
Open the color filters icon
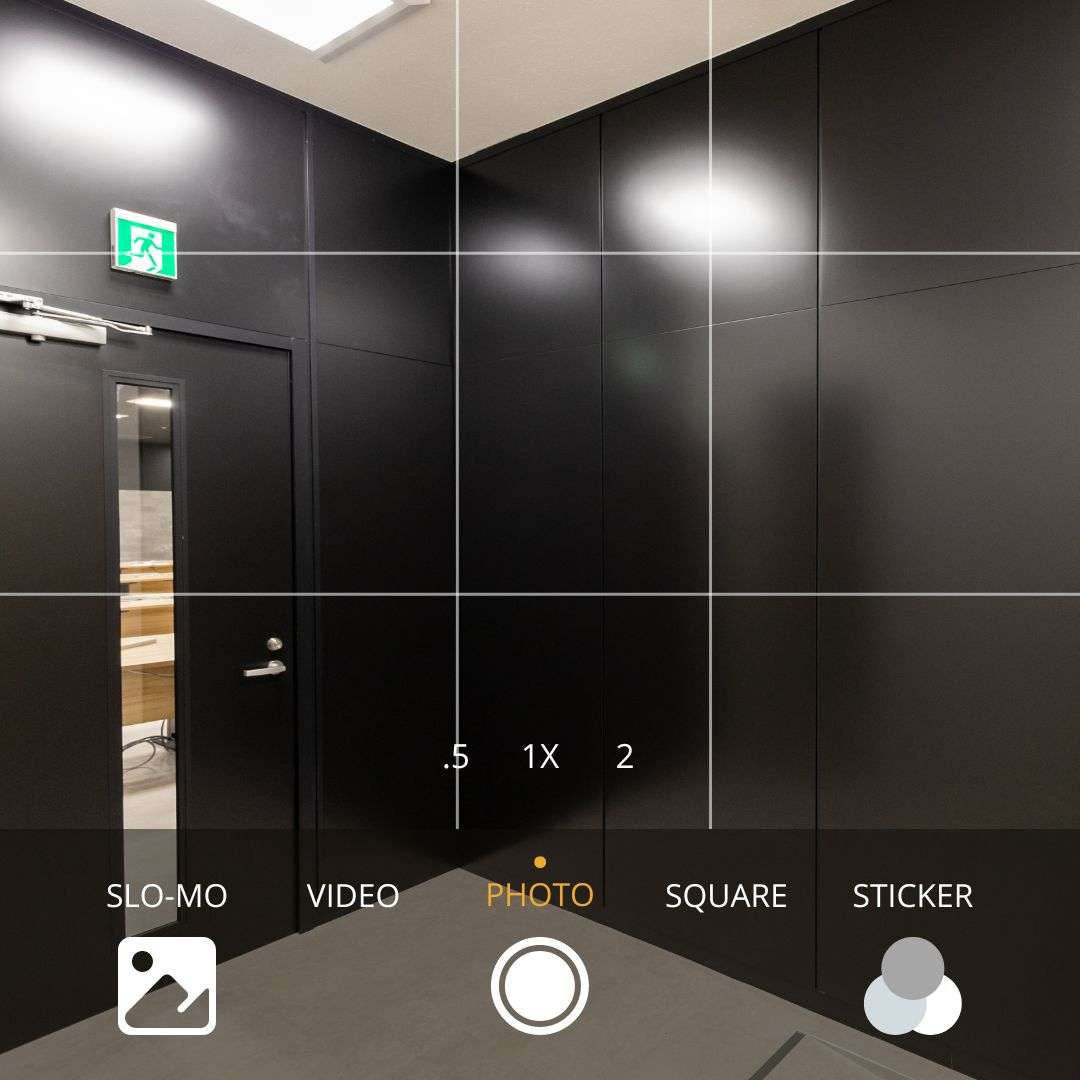click(912, 986)
